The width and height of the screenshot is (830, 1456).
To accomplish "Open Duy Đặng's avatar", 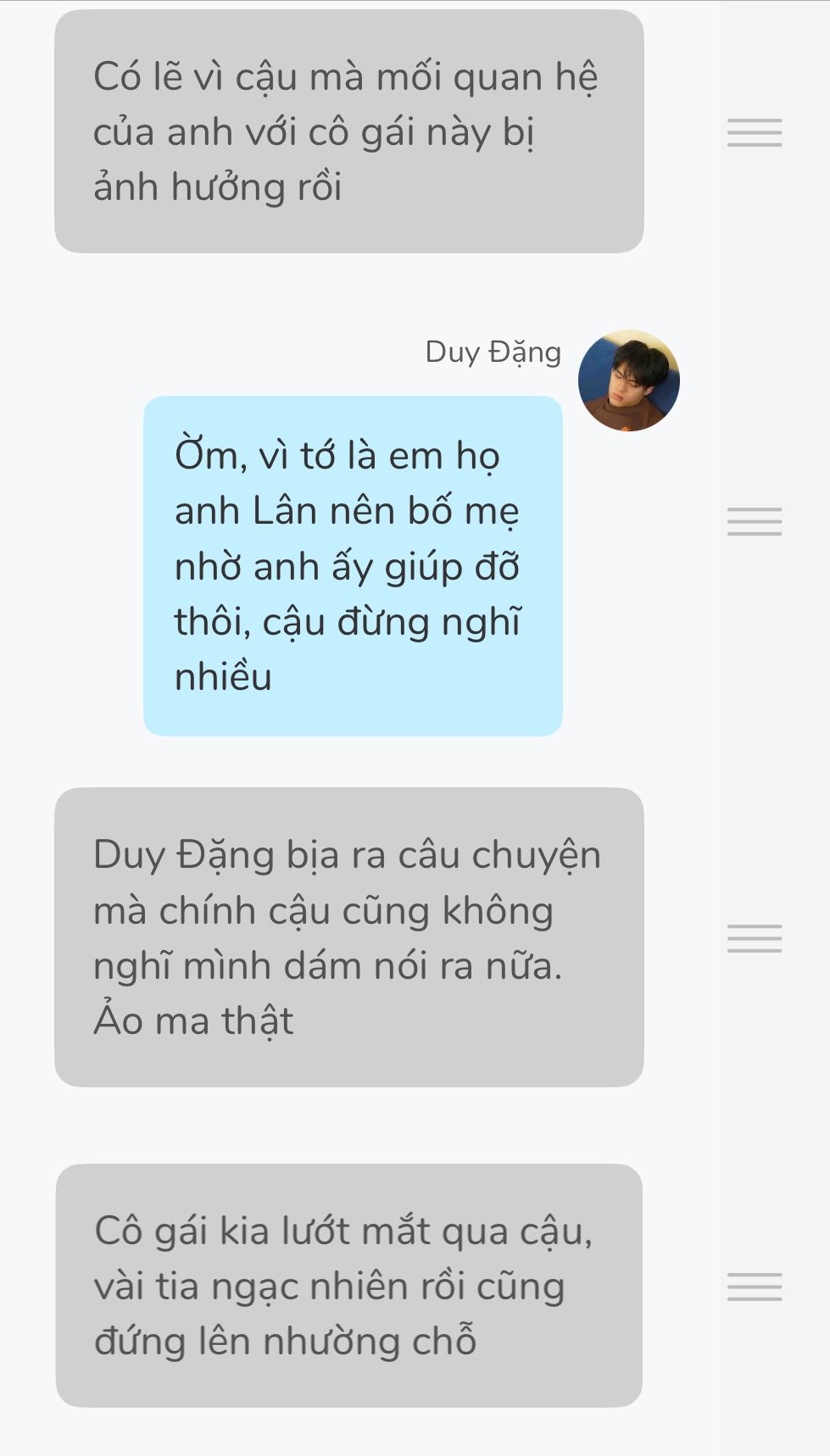I will coord(628,381).
